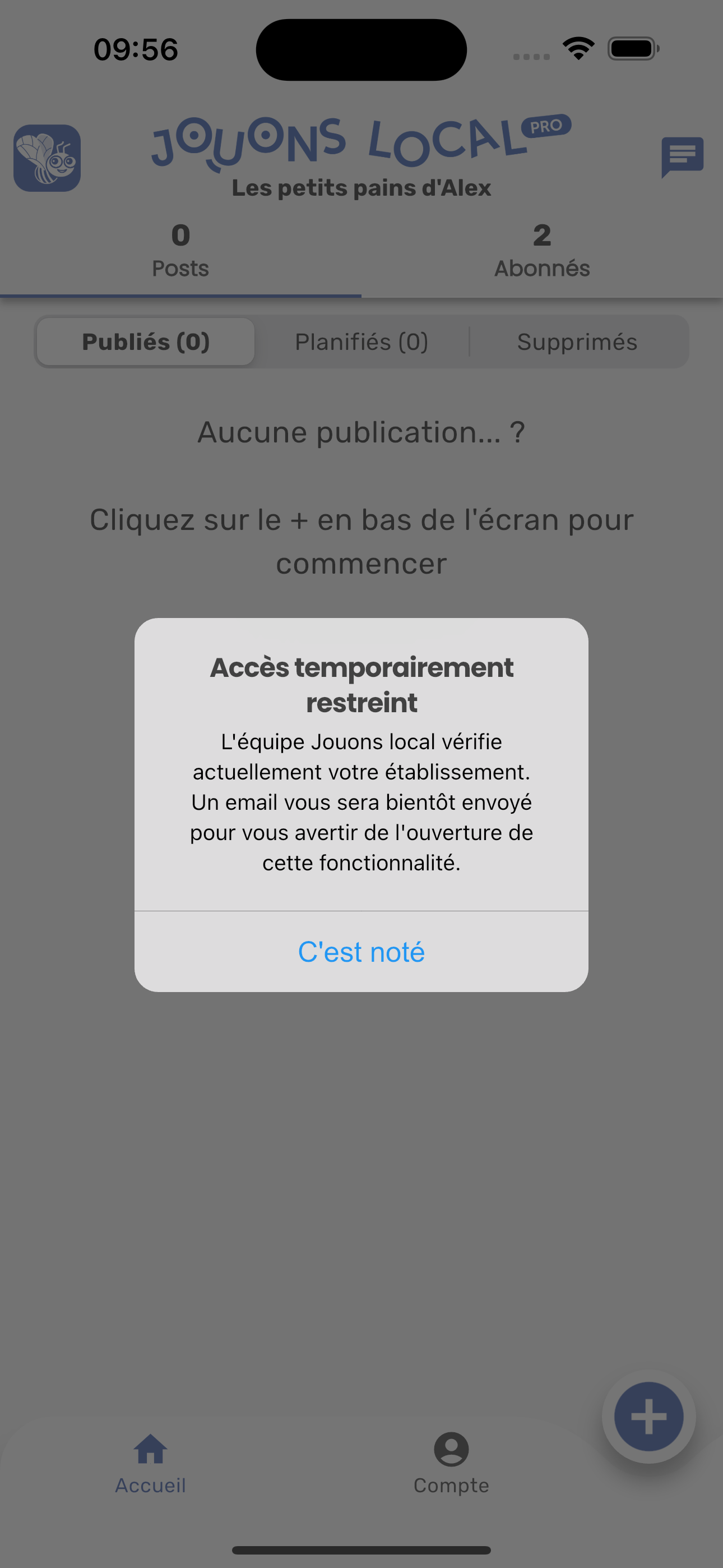Switch to the Planifiés (0) tab
Image resolution: width=723 pixels, height=1568 pixels.
[x=362, y=342]
